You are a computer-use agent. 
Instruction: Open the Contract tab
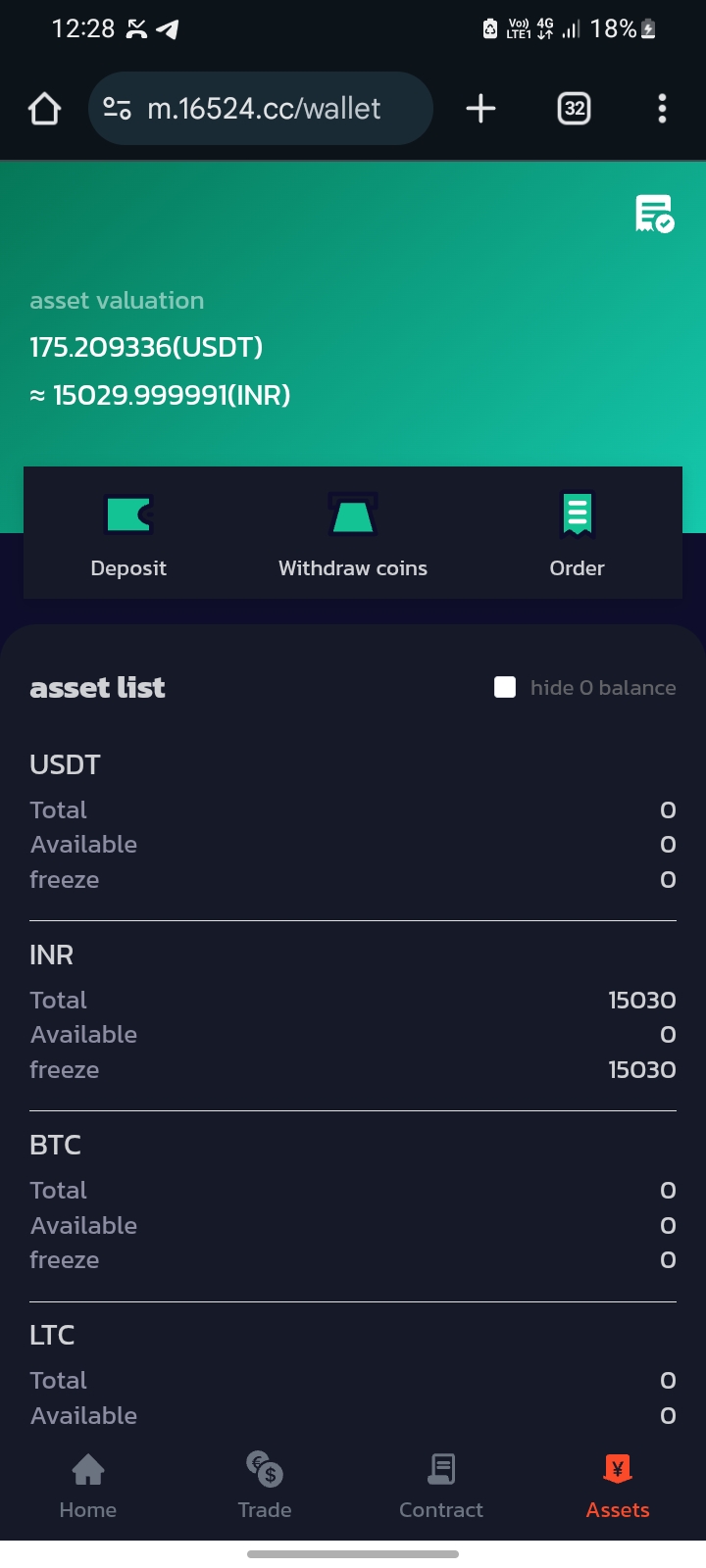point(441,1486)
